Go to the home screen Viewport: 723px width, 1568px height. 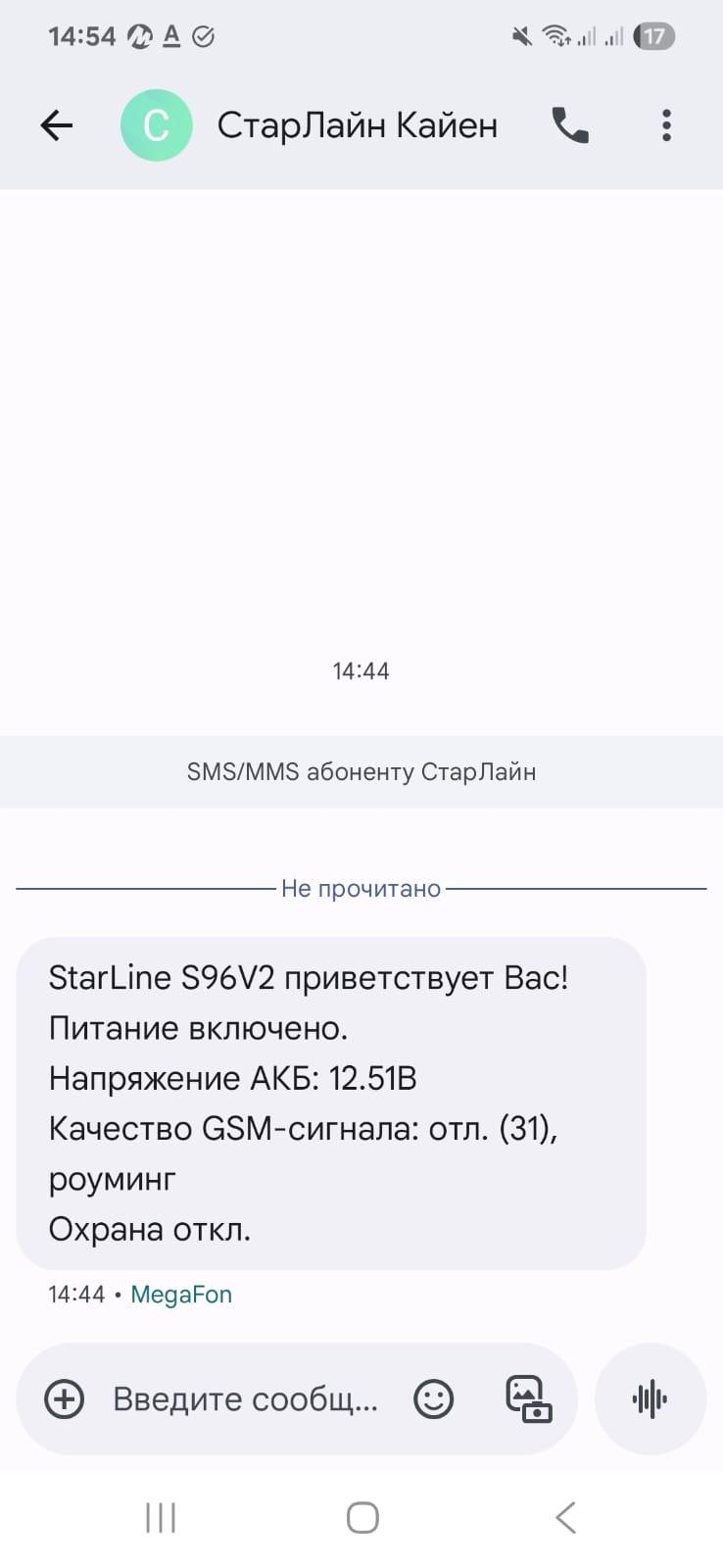pyautogui.click(x=362, y=1518)
